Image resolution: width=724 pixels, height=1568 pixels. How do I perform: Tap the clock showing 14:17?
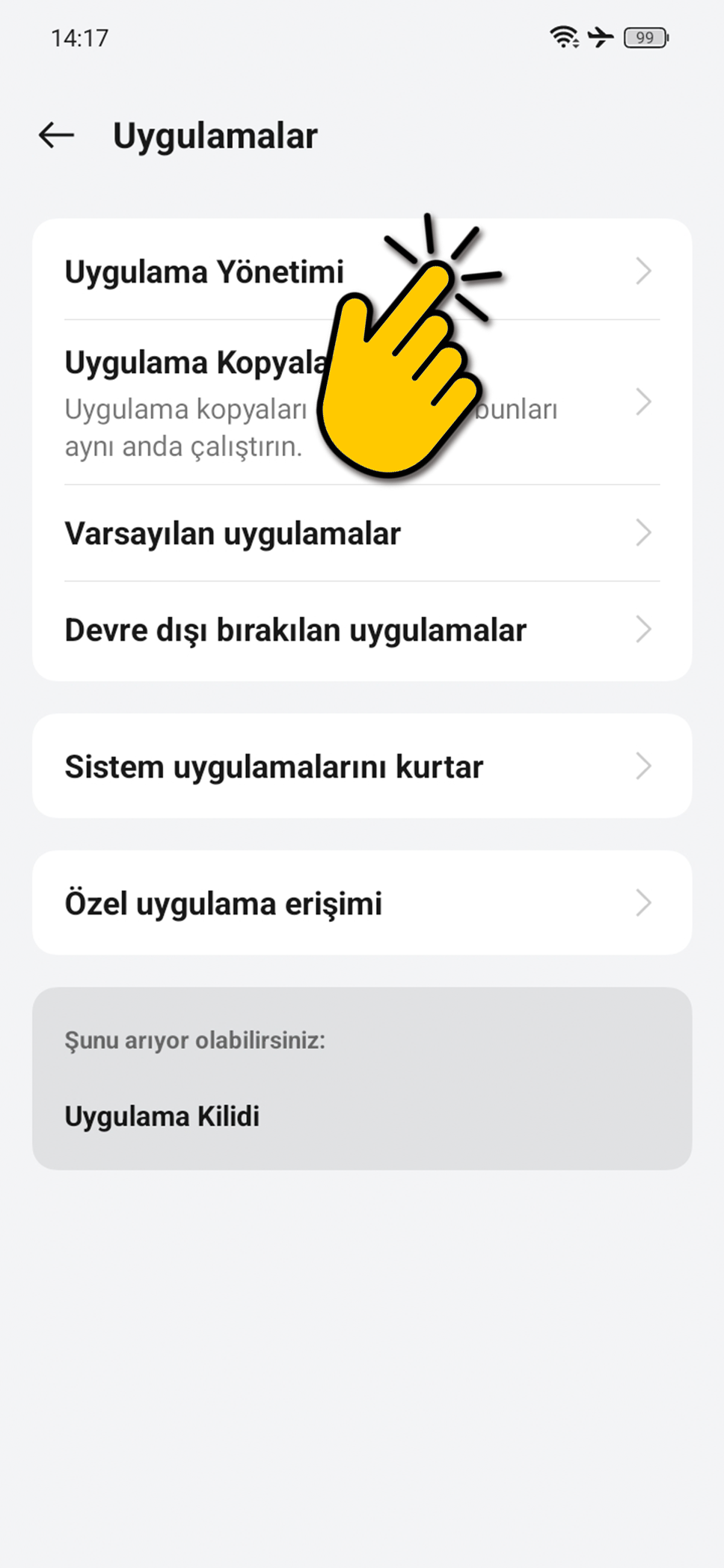79,36
